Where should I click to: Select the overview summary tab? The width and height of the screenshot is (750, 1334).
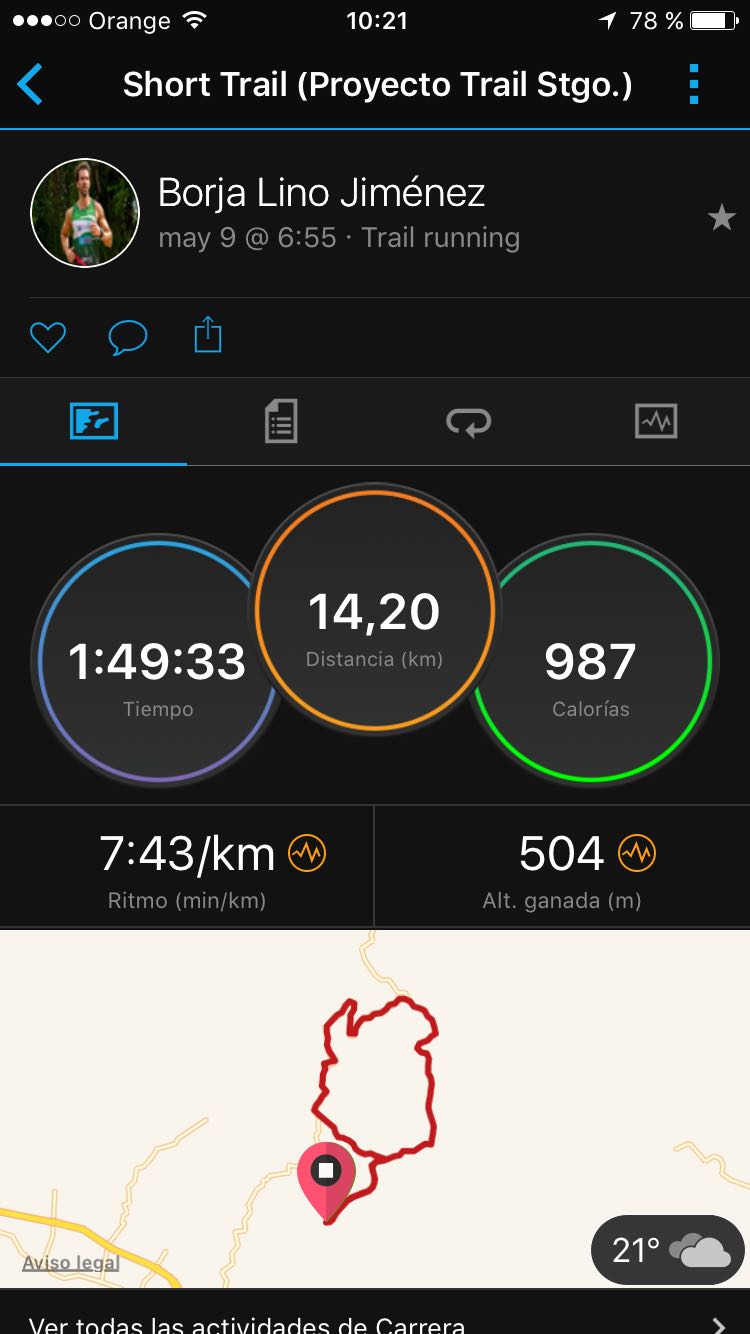click(94, 421)
